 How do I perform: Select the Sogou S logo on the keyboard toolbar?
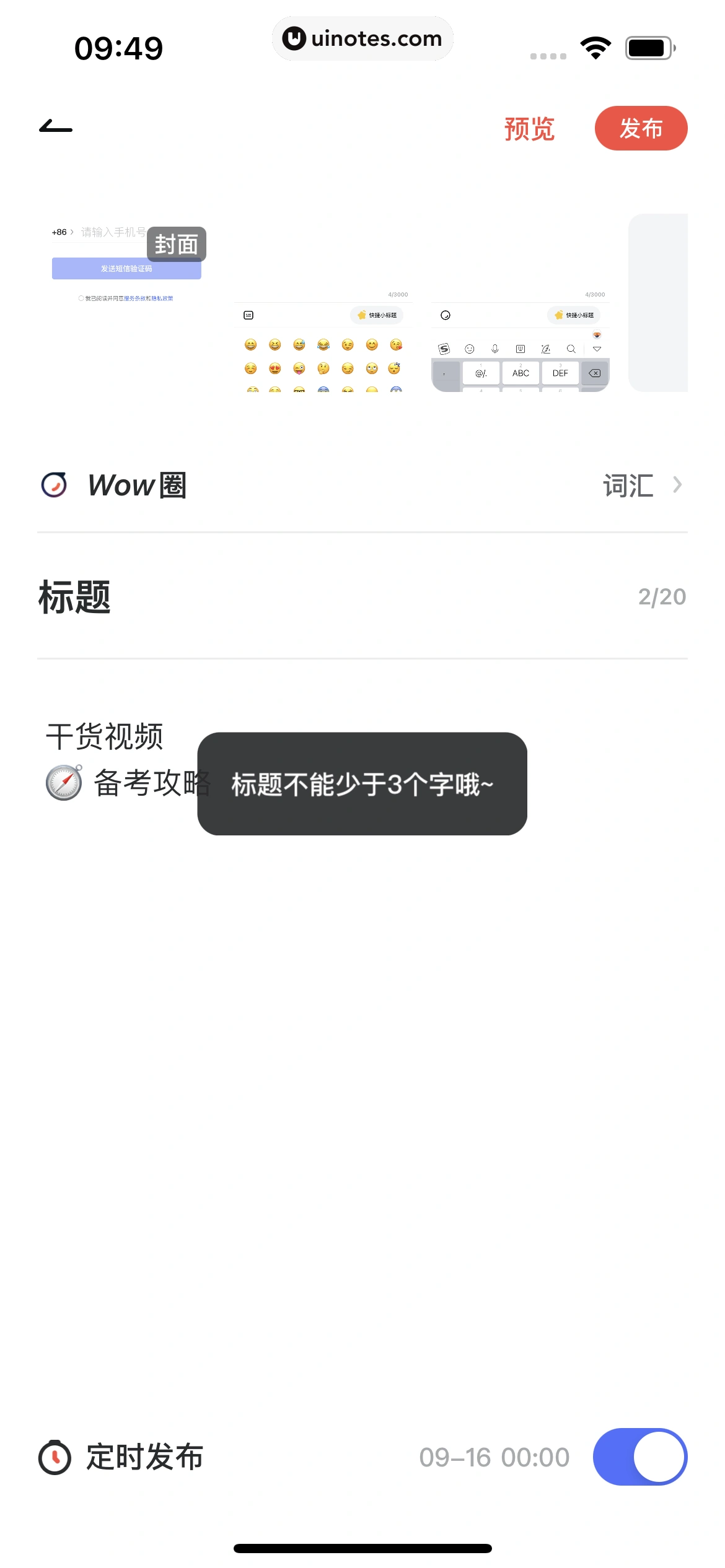tap(445, 349)
